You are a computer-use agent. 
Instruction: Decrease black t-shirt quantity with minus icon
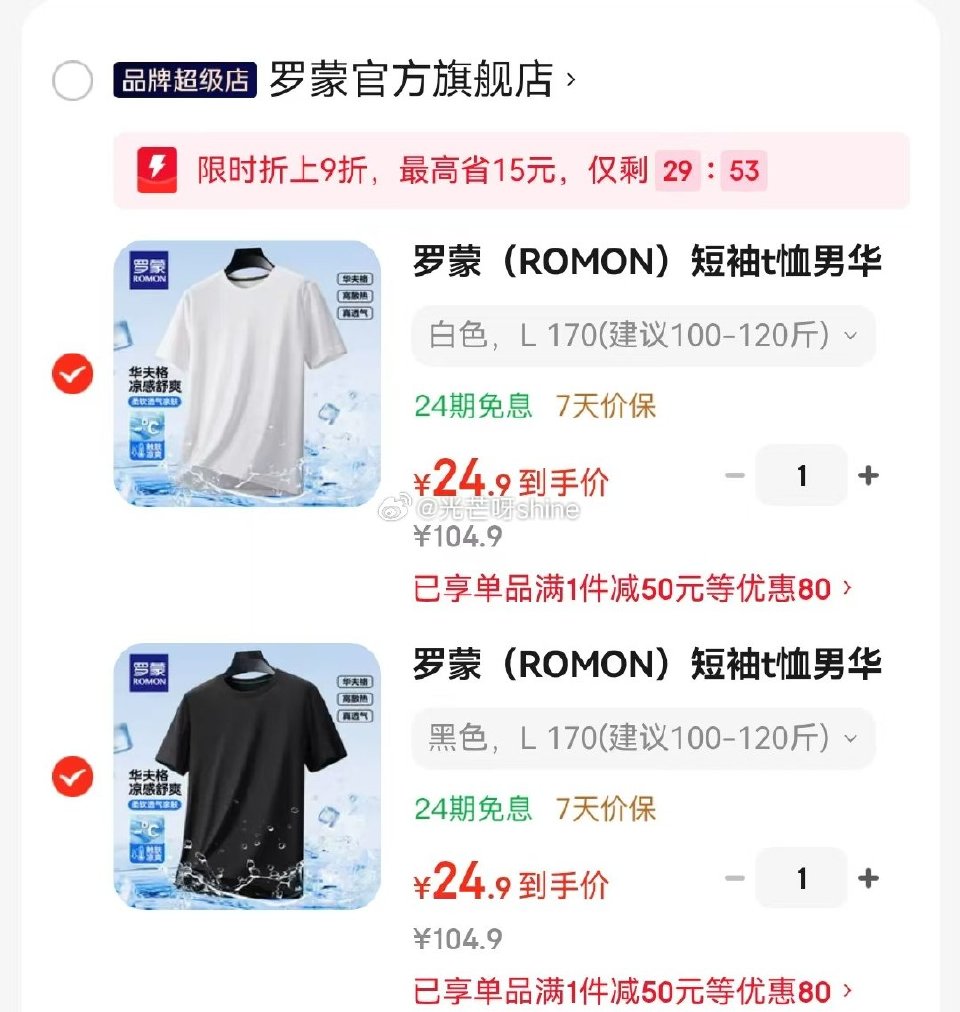(x=736, y=878)
